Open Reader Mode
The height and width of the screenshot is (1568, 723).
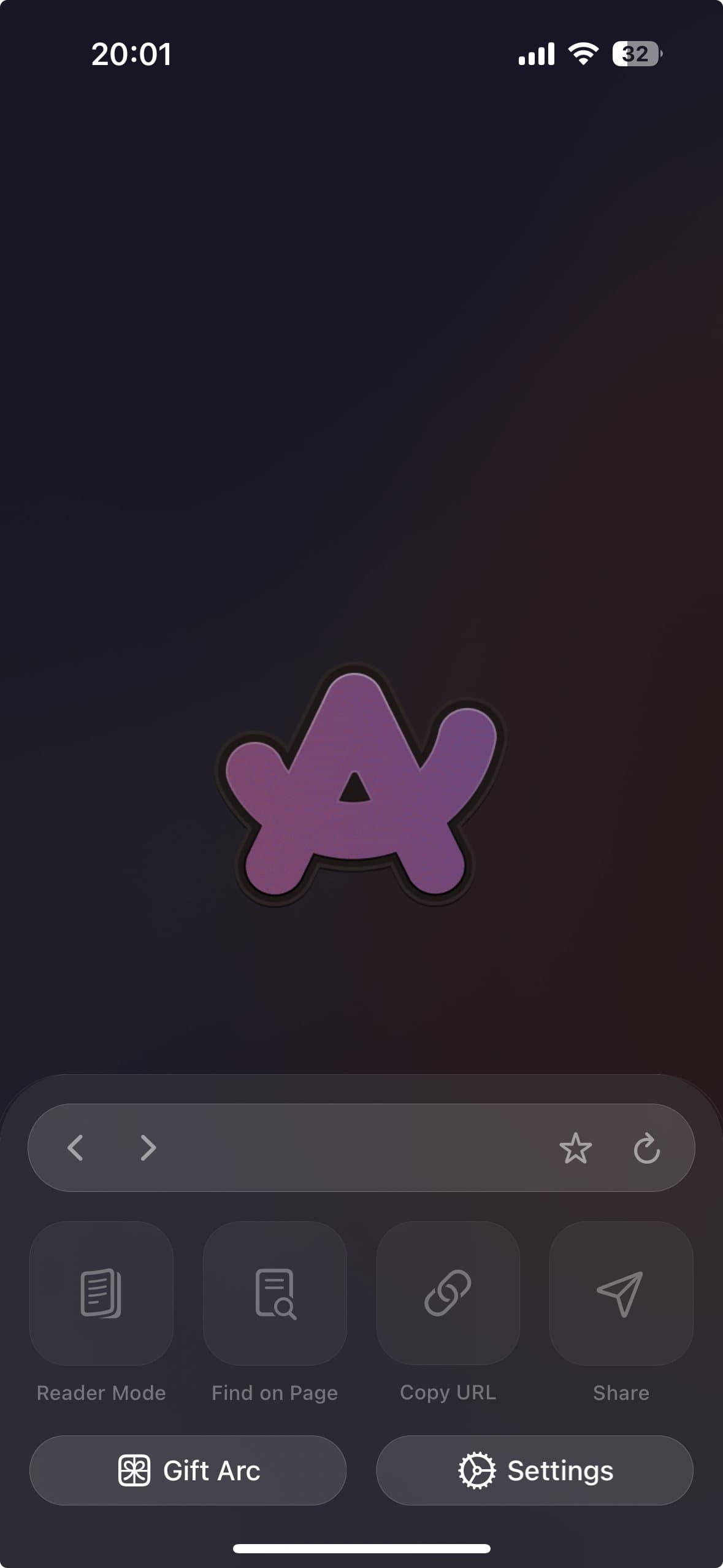point(101,1293)
